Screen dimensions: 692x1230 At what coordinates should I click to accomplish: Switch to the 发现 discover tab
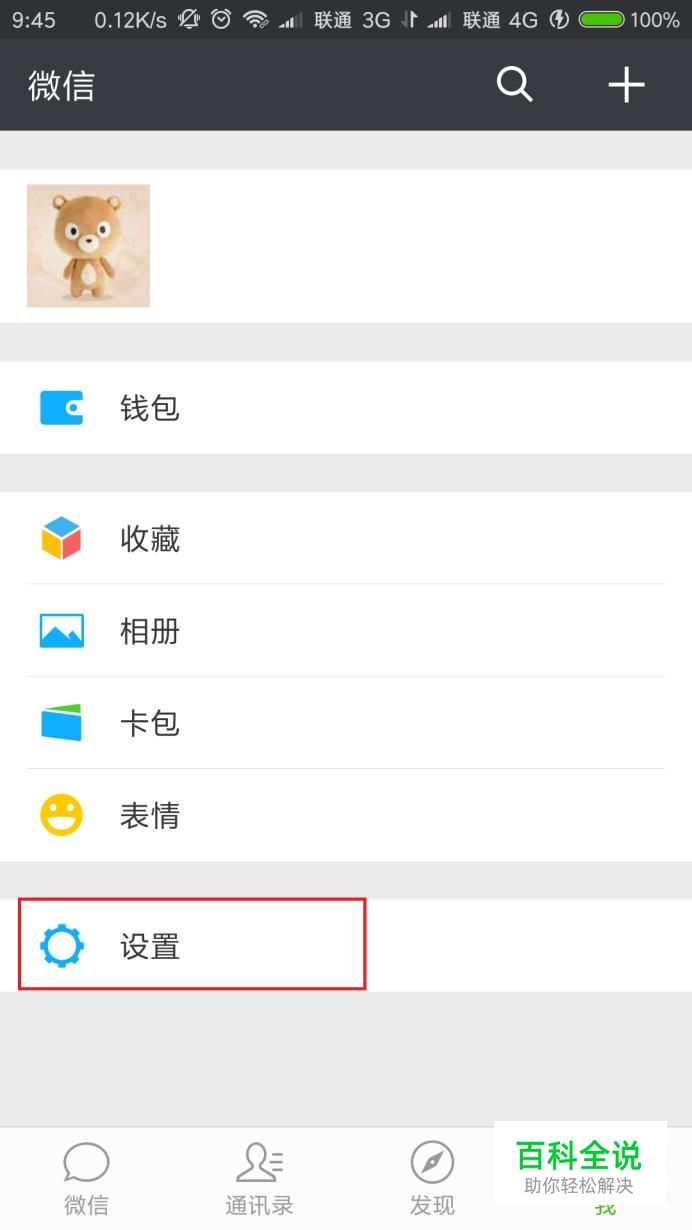click(x=432, y=1178)
